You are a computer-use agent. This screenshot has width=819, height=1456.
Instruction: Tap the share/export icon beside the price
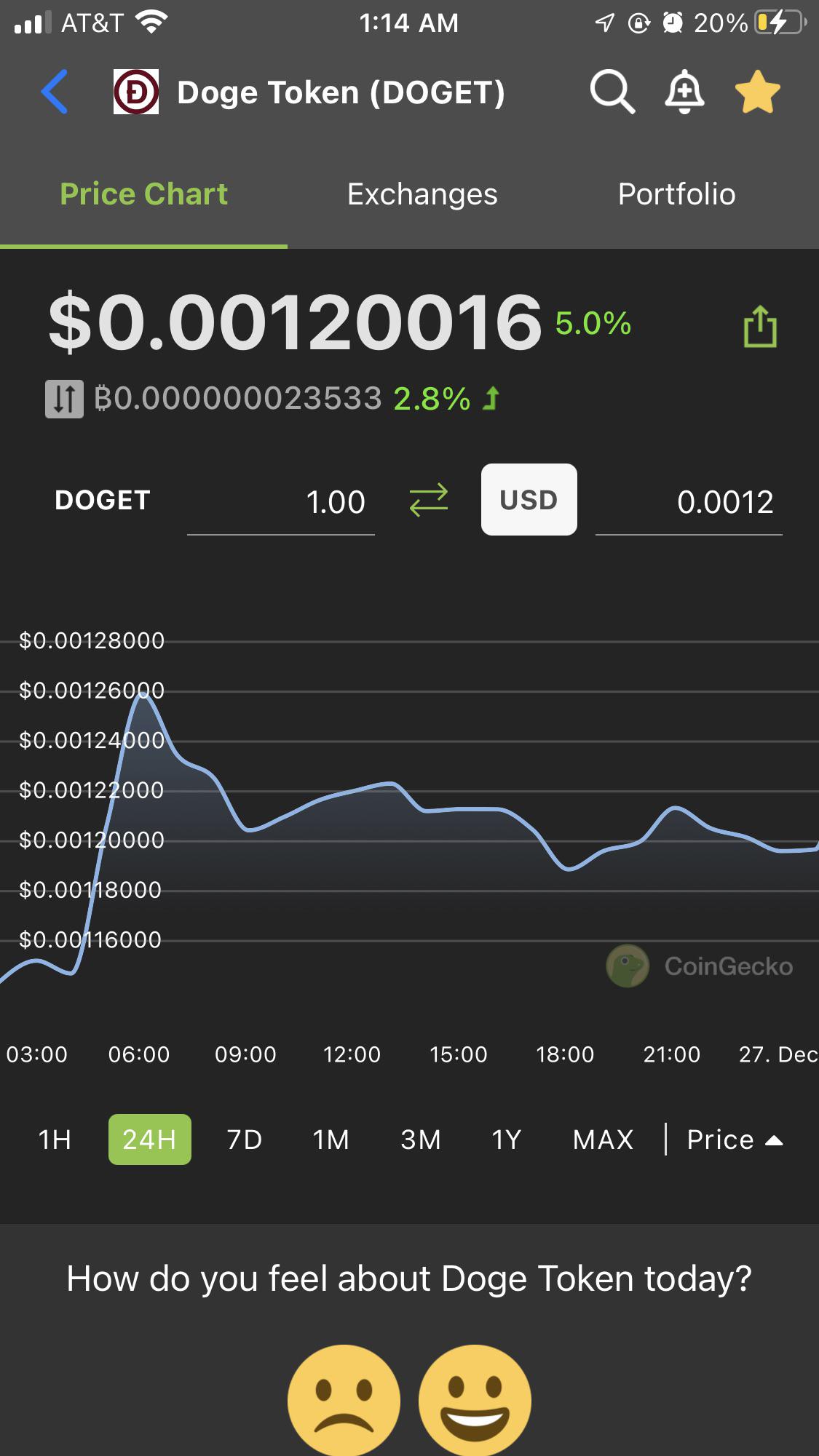759,325
